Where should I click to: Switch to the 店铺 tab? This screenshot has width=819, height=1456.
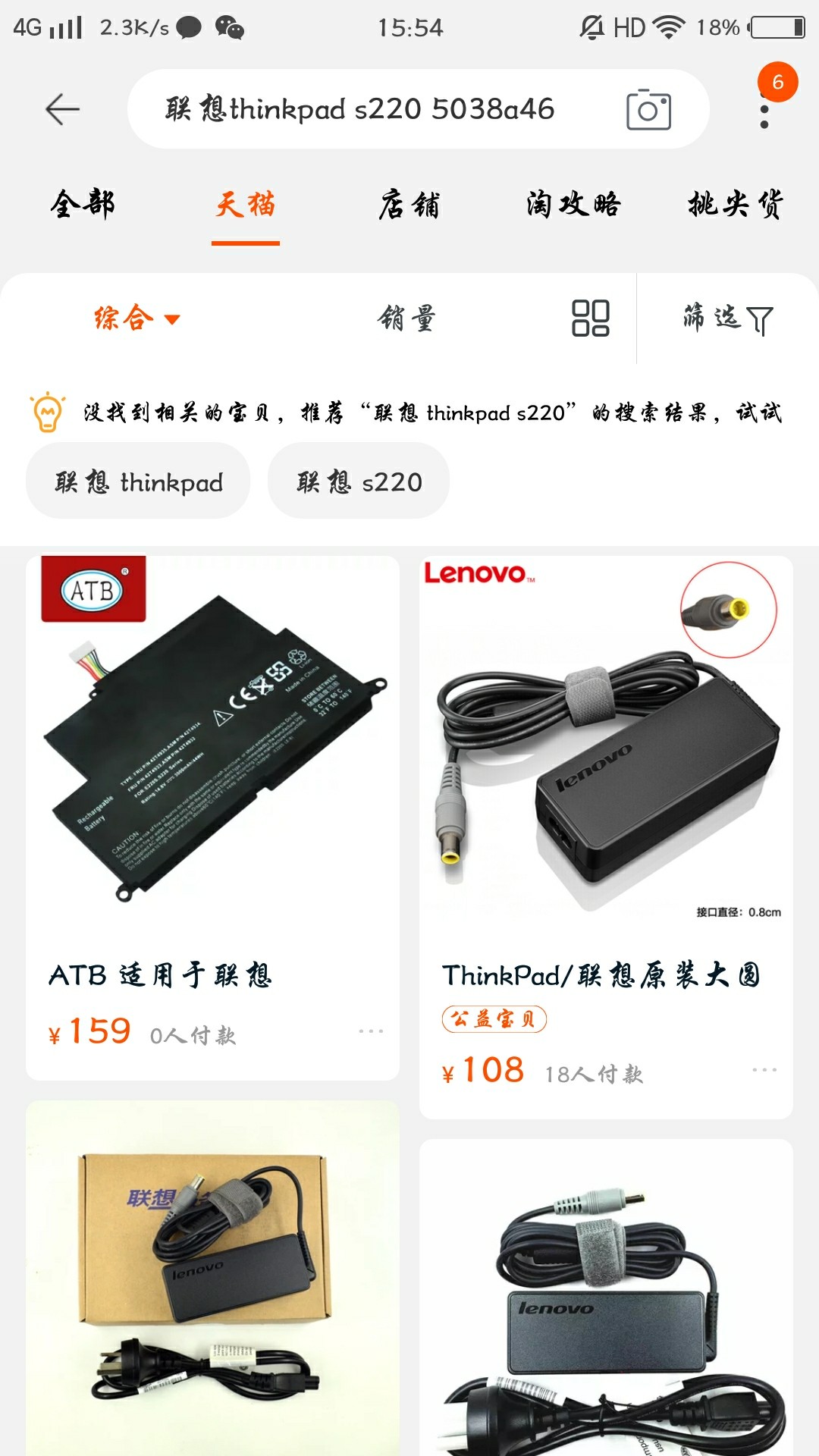pyautogui.click(x=409, y=205)
